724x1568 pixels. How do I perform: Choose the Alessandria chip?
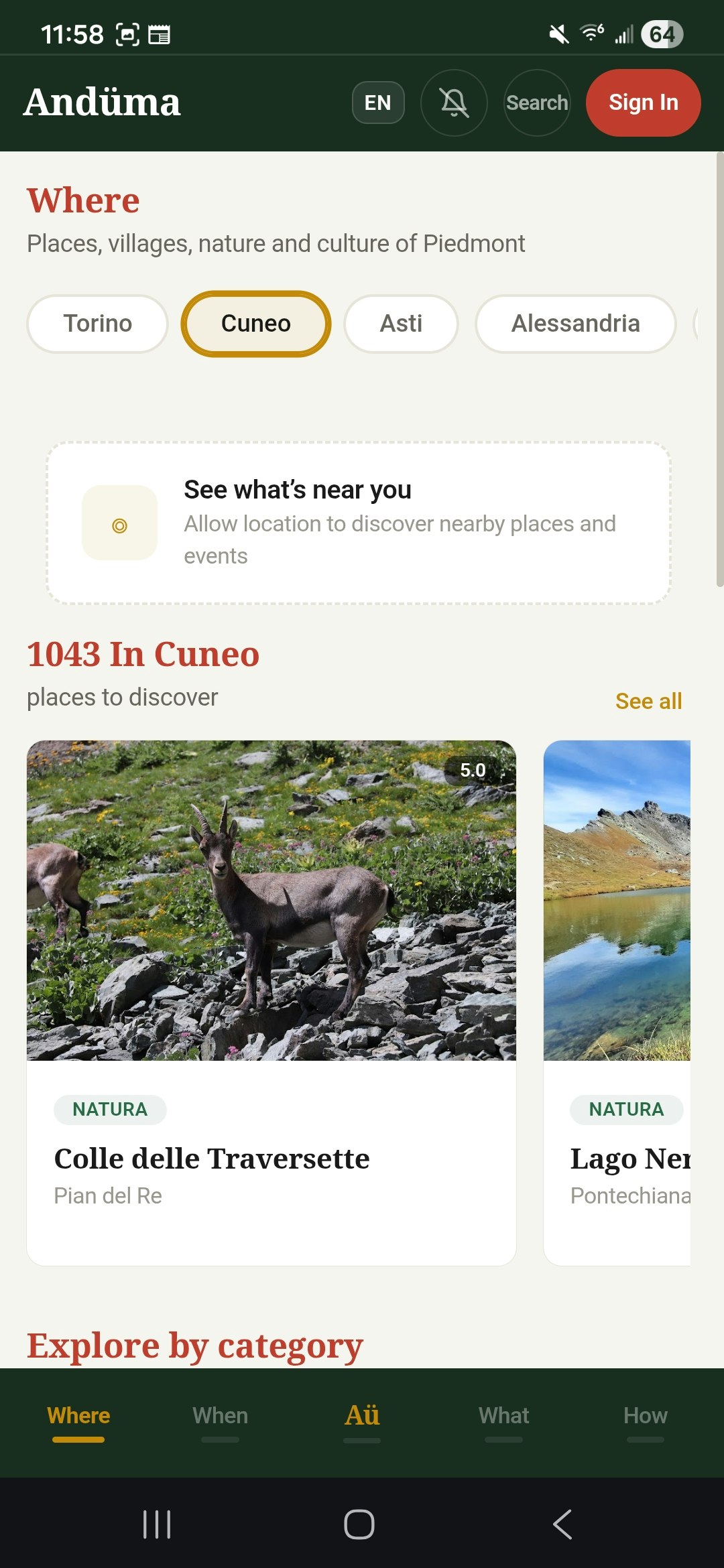coord(575,324)
